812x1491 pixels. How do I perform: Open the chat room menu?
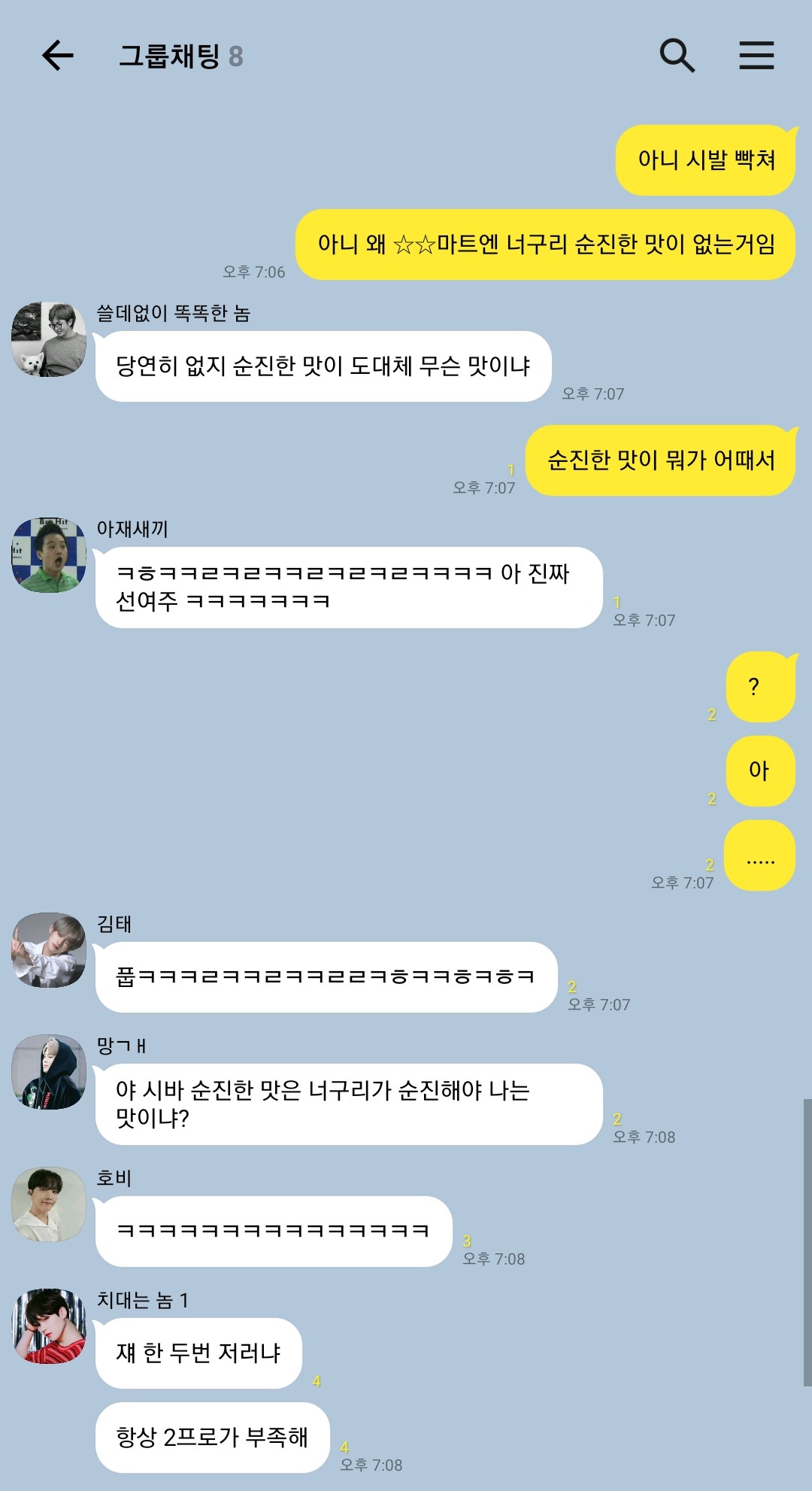[x=756, y=56]
